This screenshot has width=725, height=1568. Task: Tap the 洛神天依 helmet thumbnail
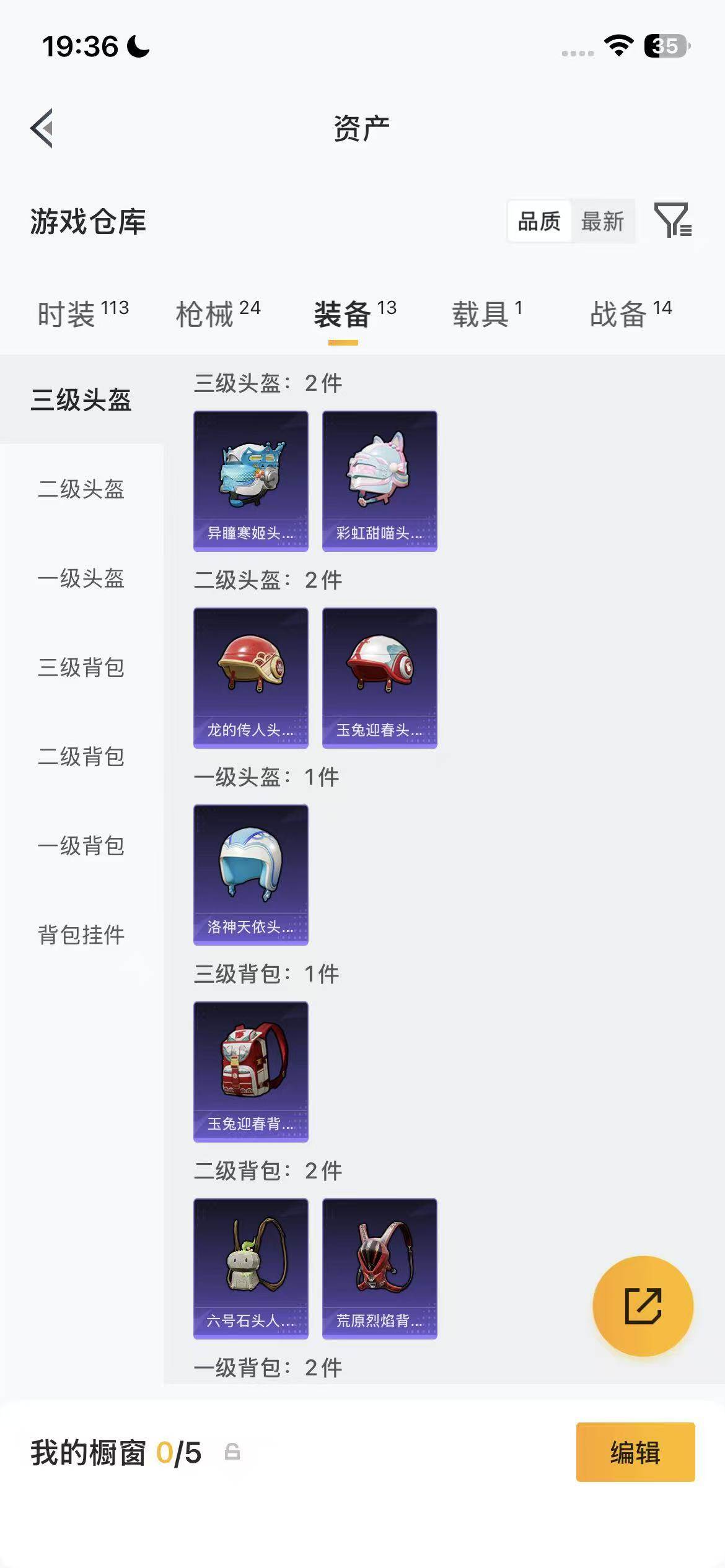tap(250, 873)
